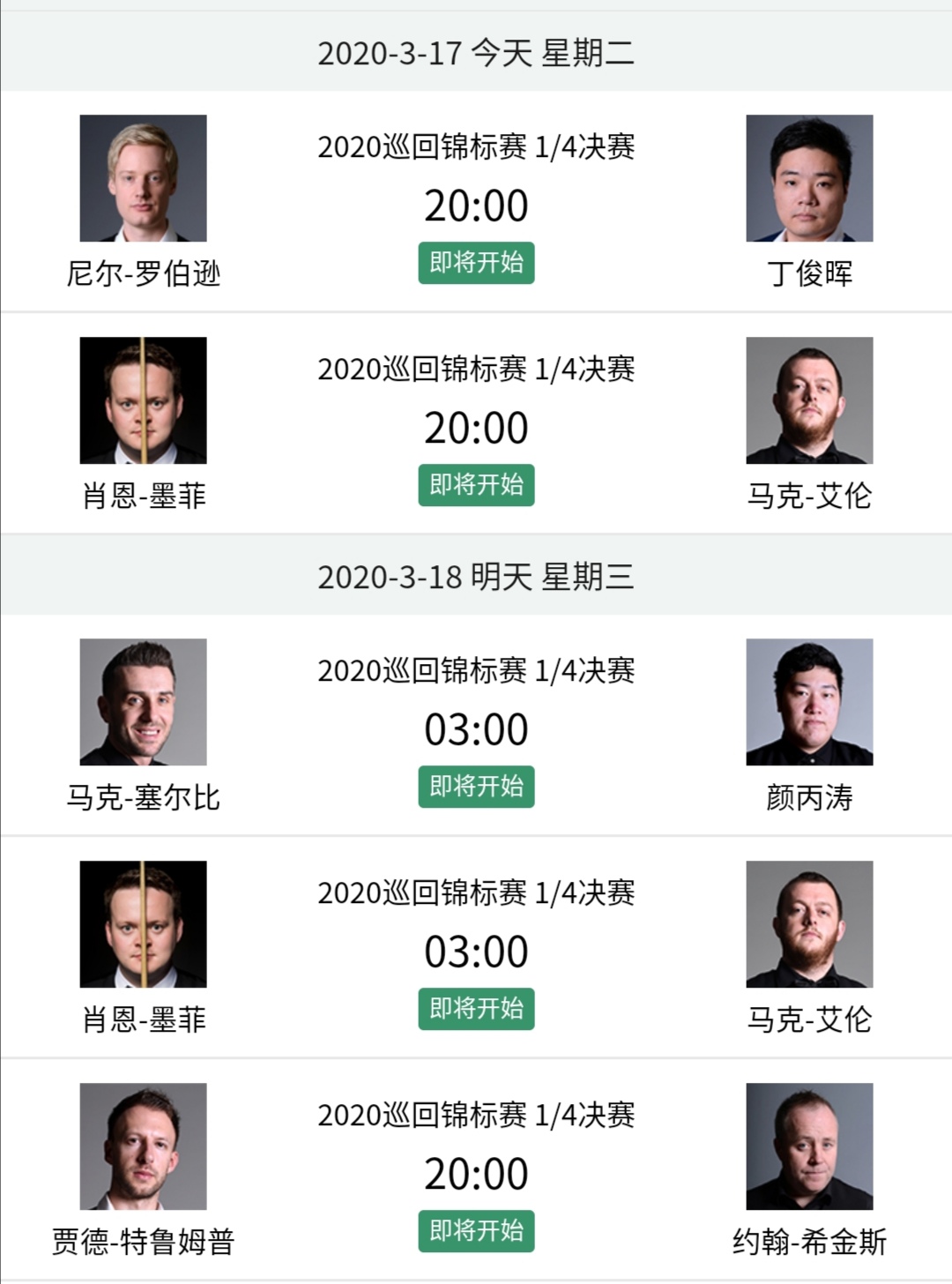Click Neil Robertson's (尼尔-罗伯逊) player photo
The height and width of the screenshot is (1284, 952).
click(x=144, y=183)
